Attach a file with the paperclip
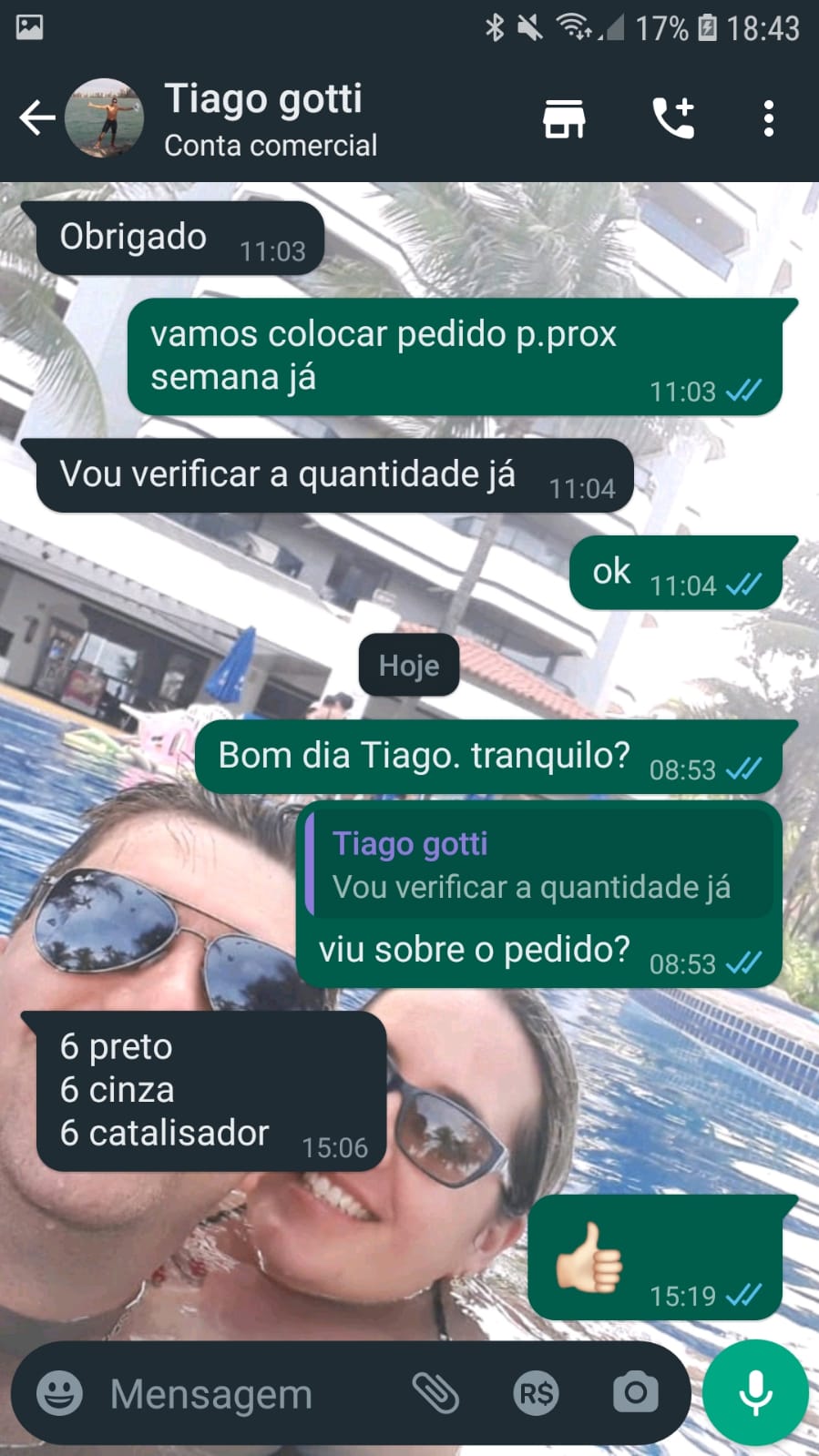Viewport: 819px width, 1456px height. 436,1393
